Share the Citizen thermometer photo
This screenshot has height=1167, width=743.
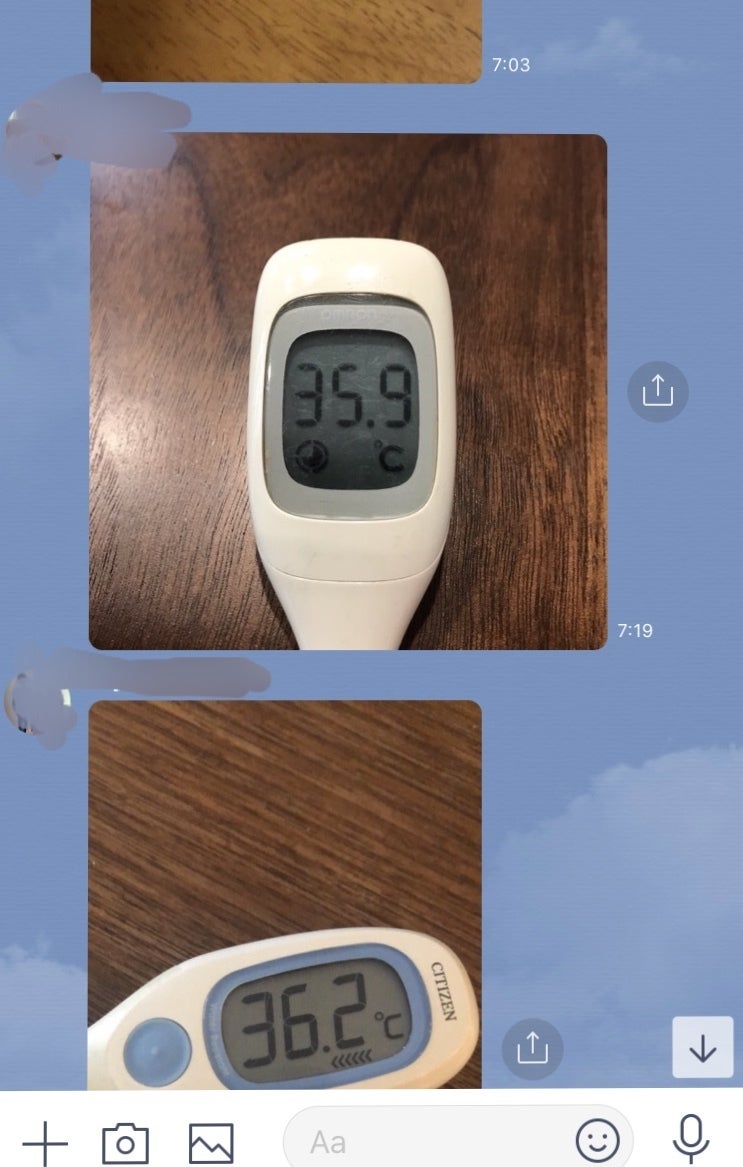point(532,1048)
